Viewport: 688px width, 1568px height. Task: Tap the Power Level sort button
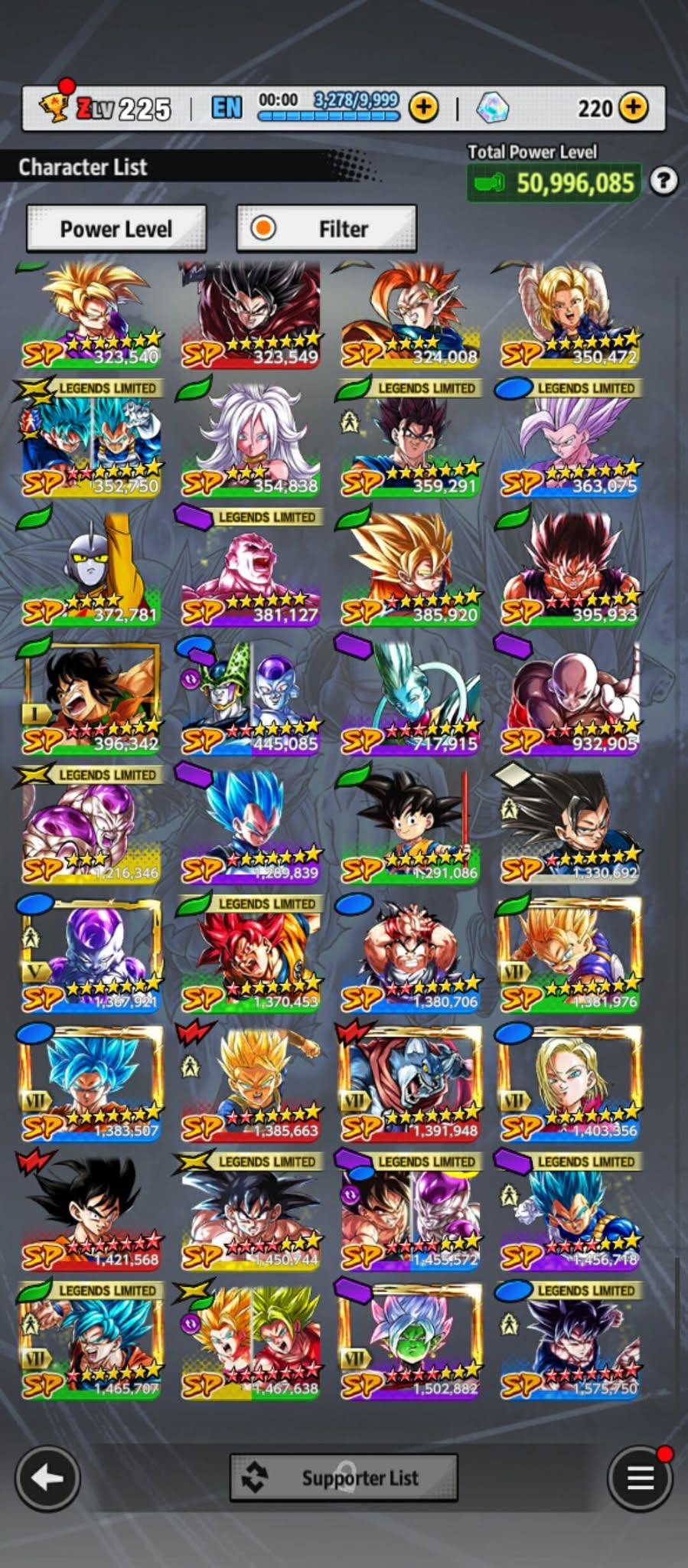point(116,228)
